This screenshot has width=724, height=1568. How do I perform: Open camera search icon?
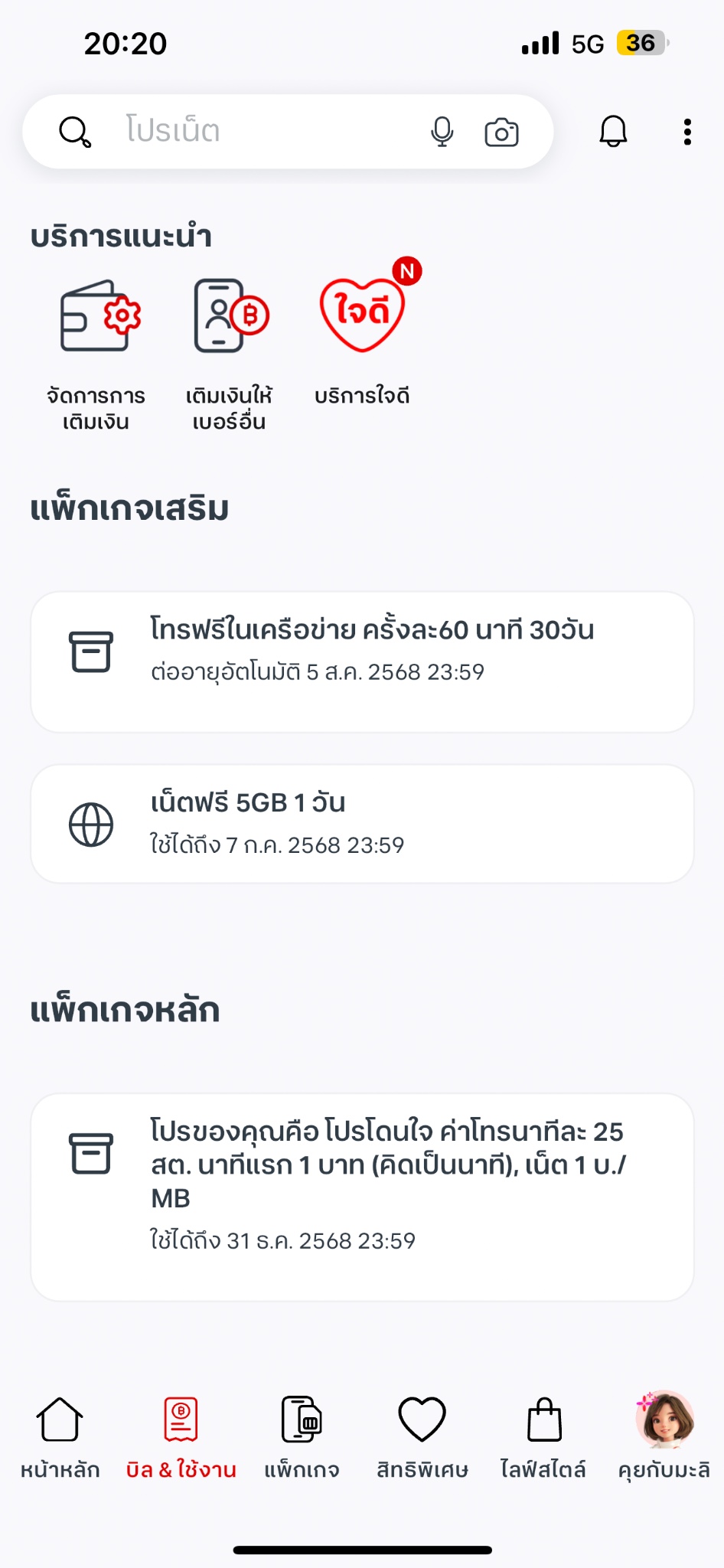coord(502,132)
